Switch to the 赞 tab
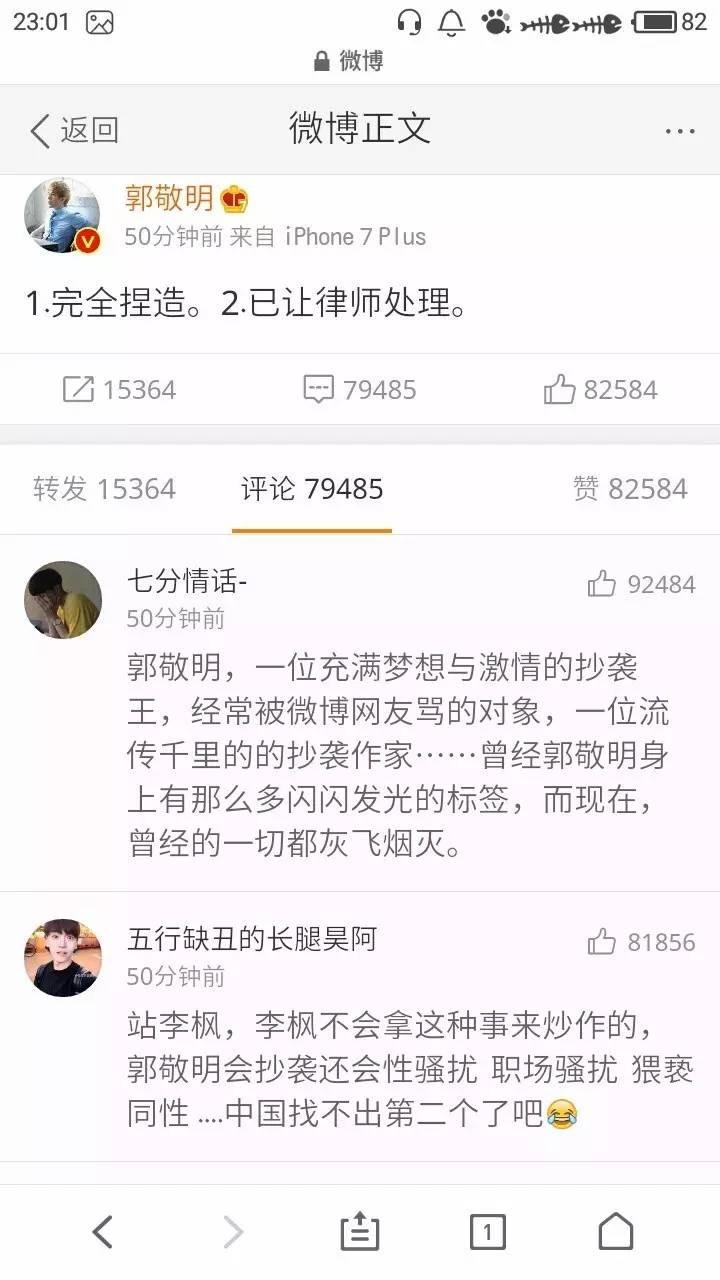 [x=630, y=489]
